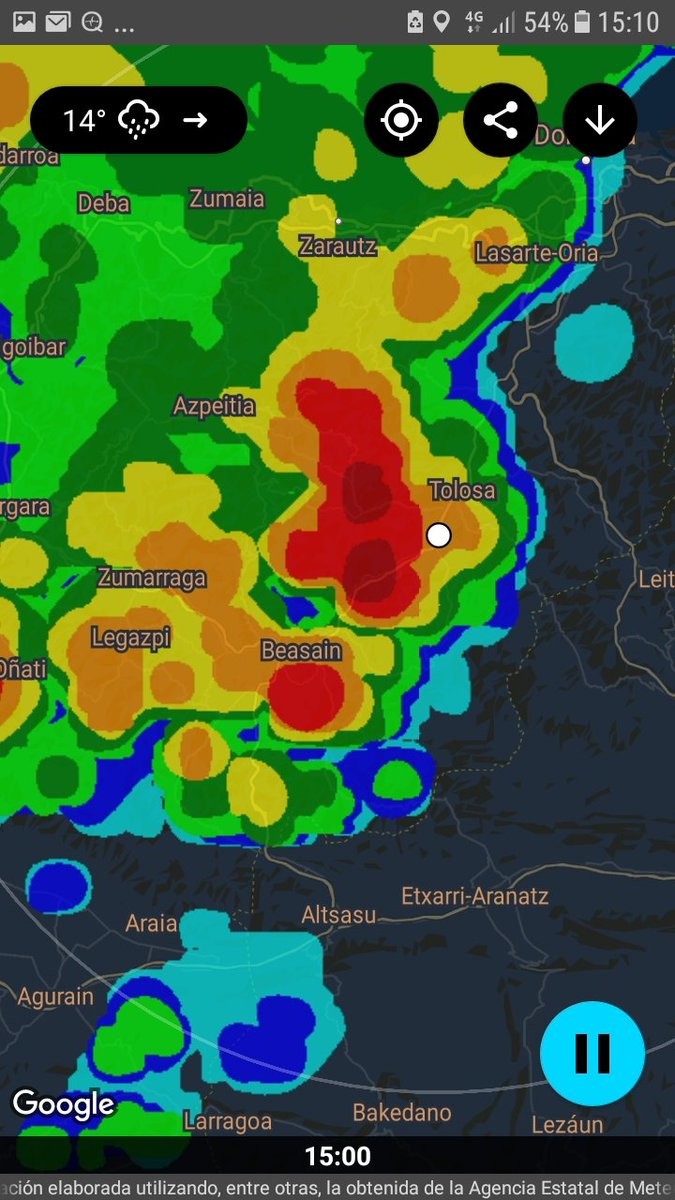Viewport: 675px width, 1200px height.
Task: Open the 14° weather summary pill
Action: (139, 120)
